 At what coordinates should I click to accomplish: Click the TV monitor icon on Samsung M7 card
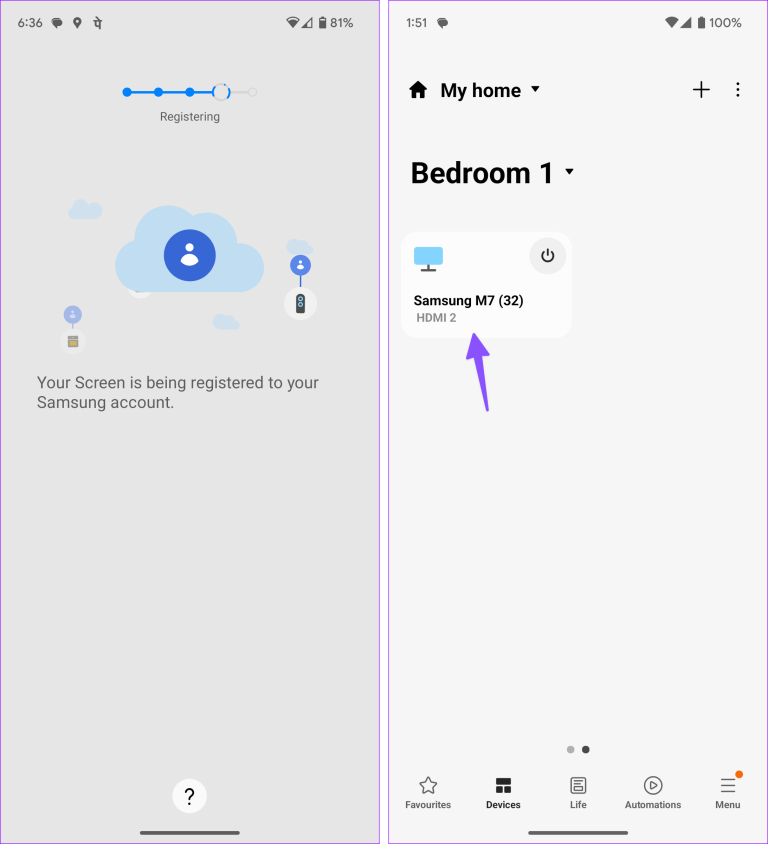428,257
